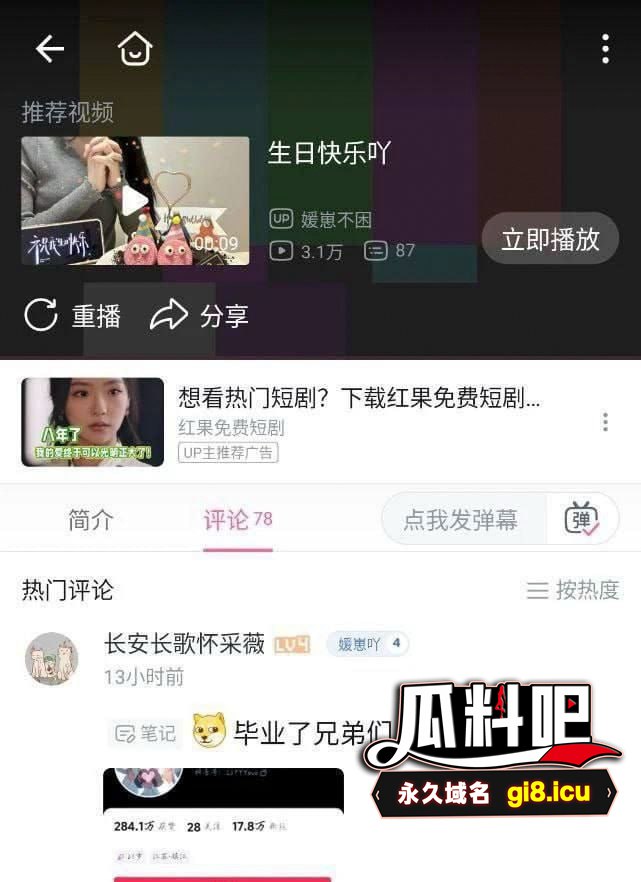Open more options on the ad row

click(605, 422)
